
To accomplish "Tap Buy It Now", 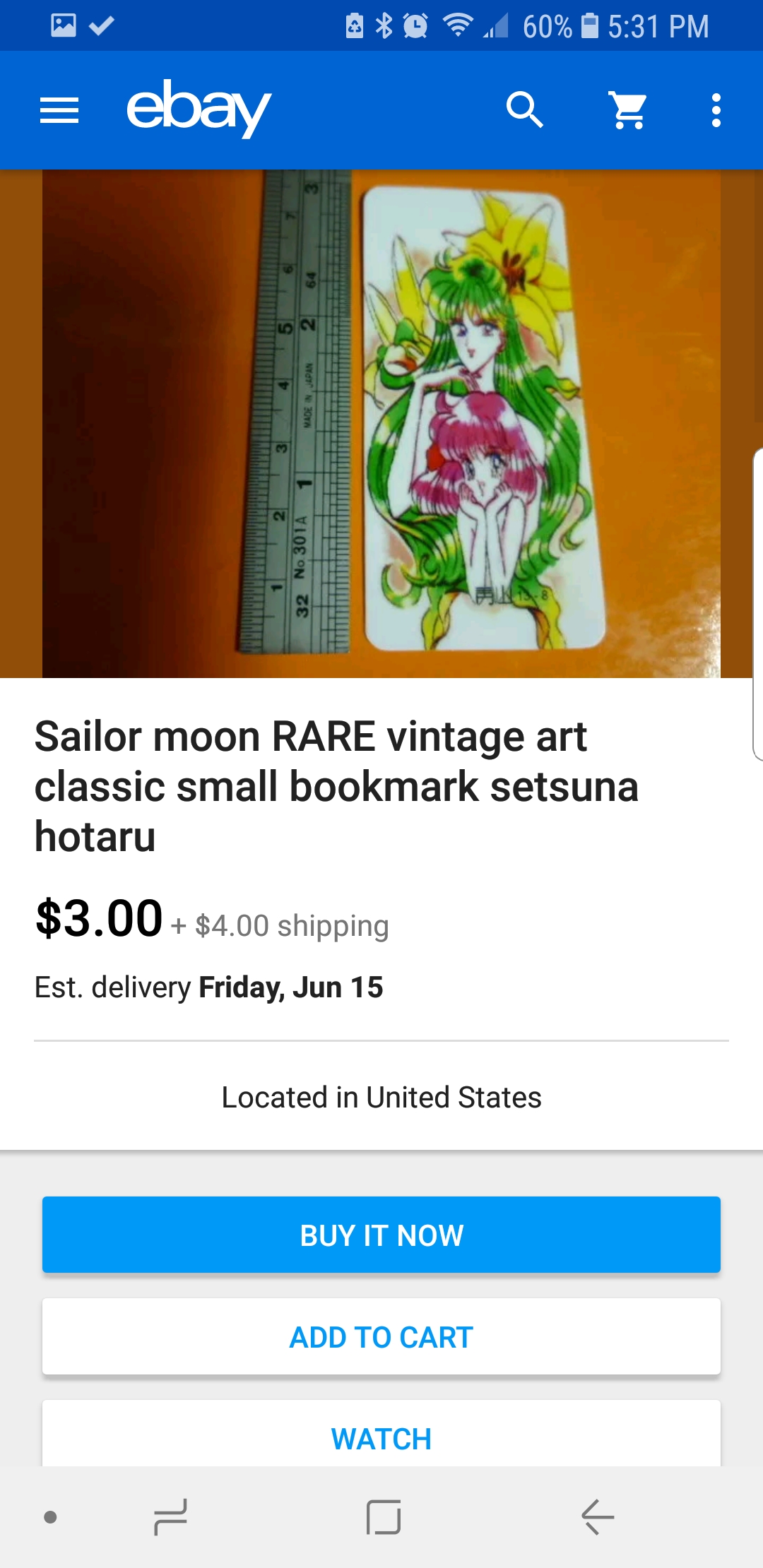I will [x=381, y=1235].
